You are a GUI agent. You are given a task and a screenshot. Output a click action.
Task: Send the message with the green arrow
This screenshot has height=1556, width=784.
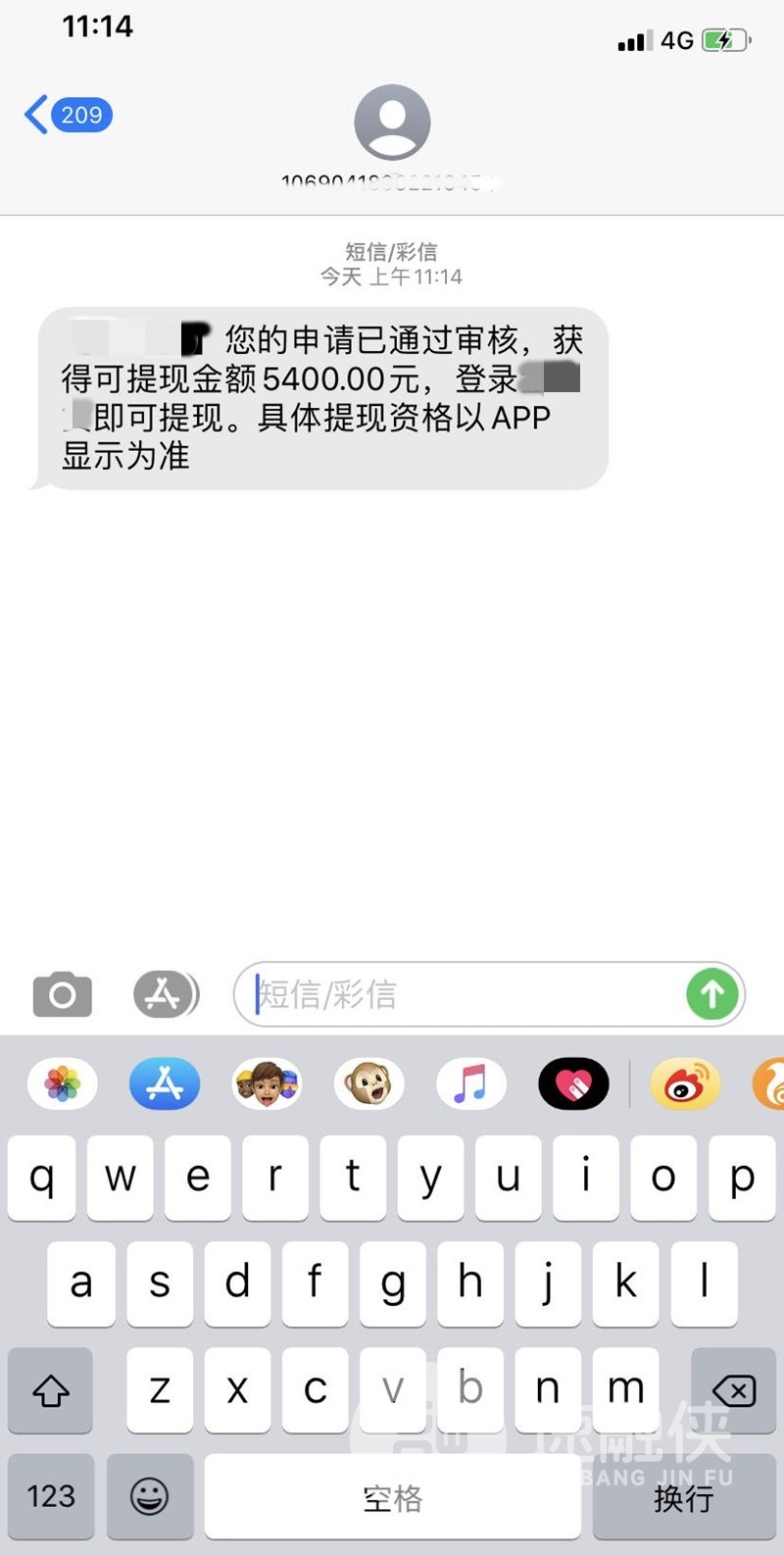712,995
